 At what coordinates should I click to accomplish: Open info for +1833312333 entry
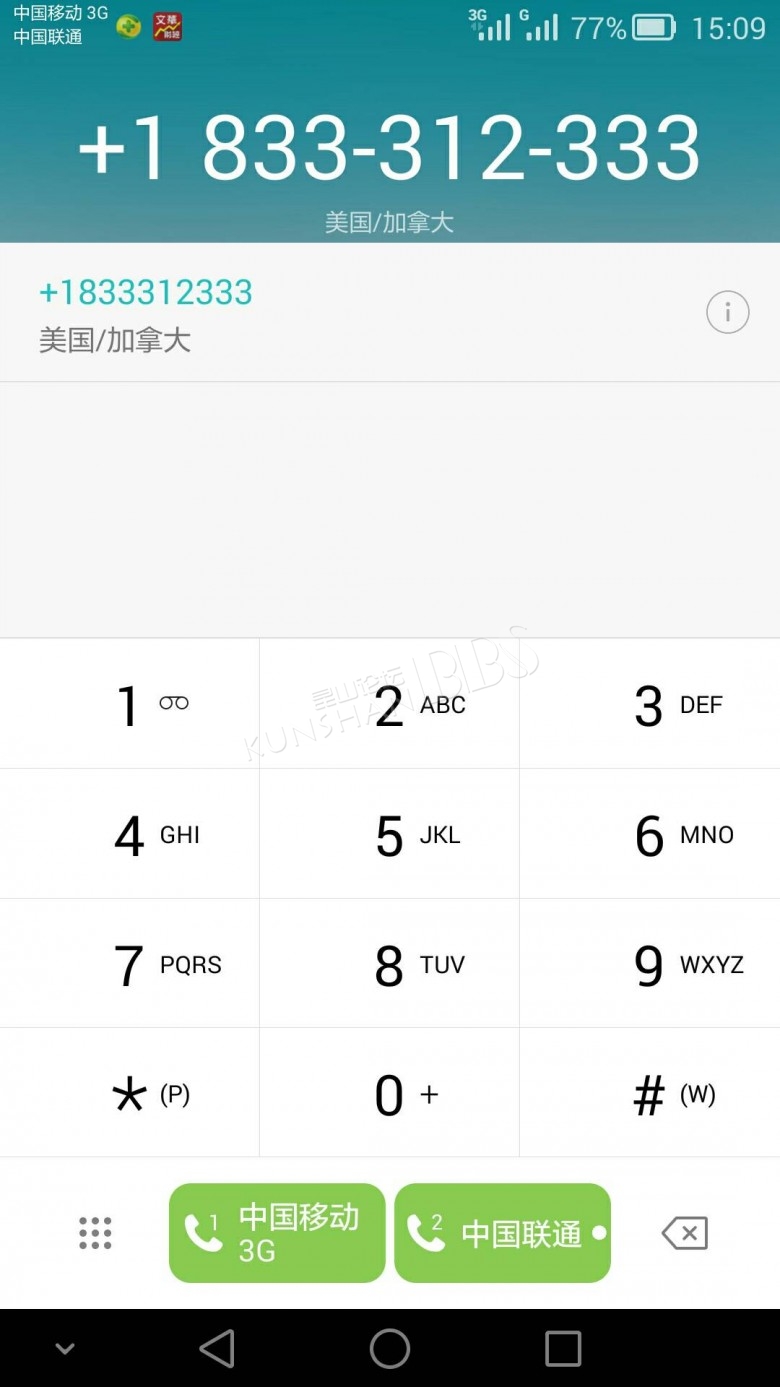(727, 313)
